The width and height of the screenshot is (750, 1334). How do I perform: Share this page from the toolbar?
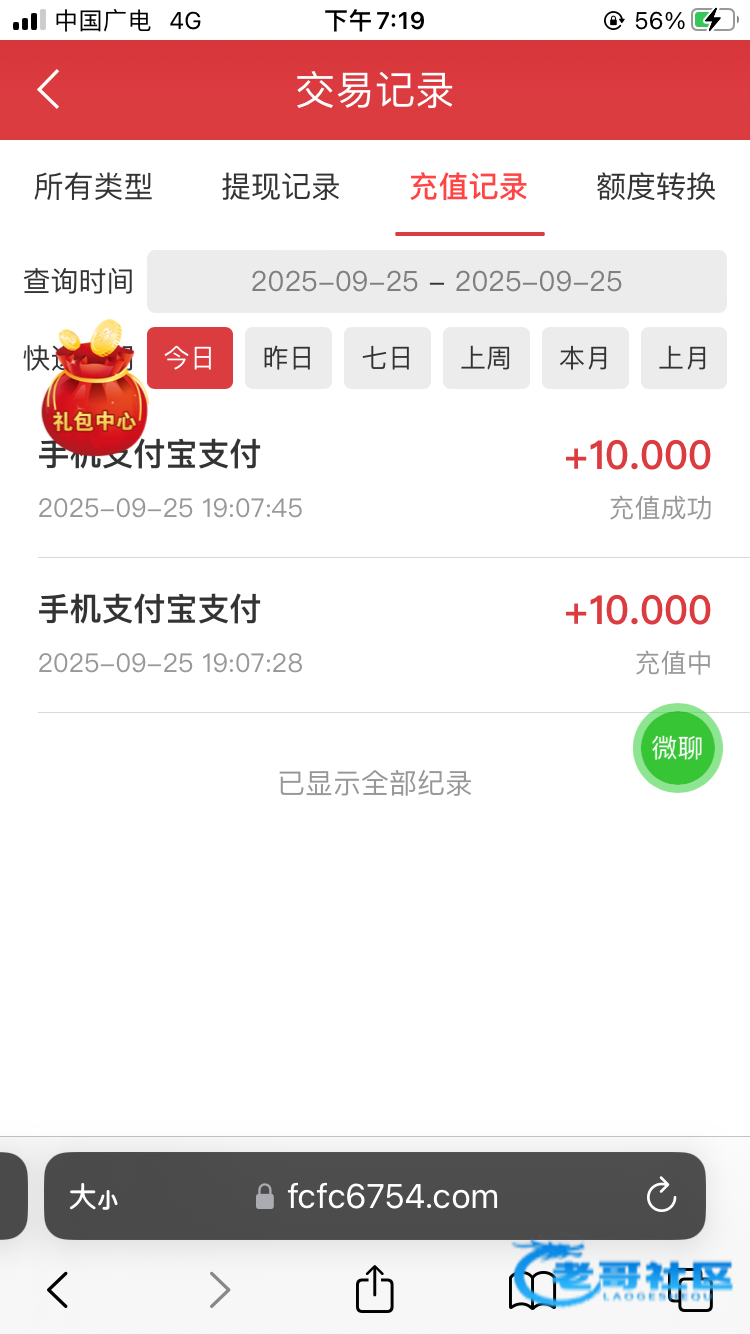pyautogui.click(x=375, y=1289)
